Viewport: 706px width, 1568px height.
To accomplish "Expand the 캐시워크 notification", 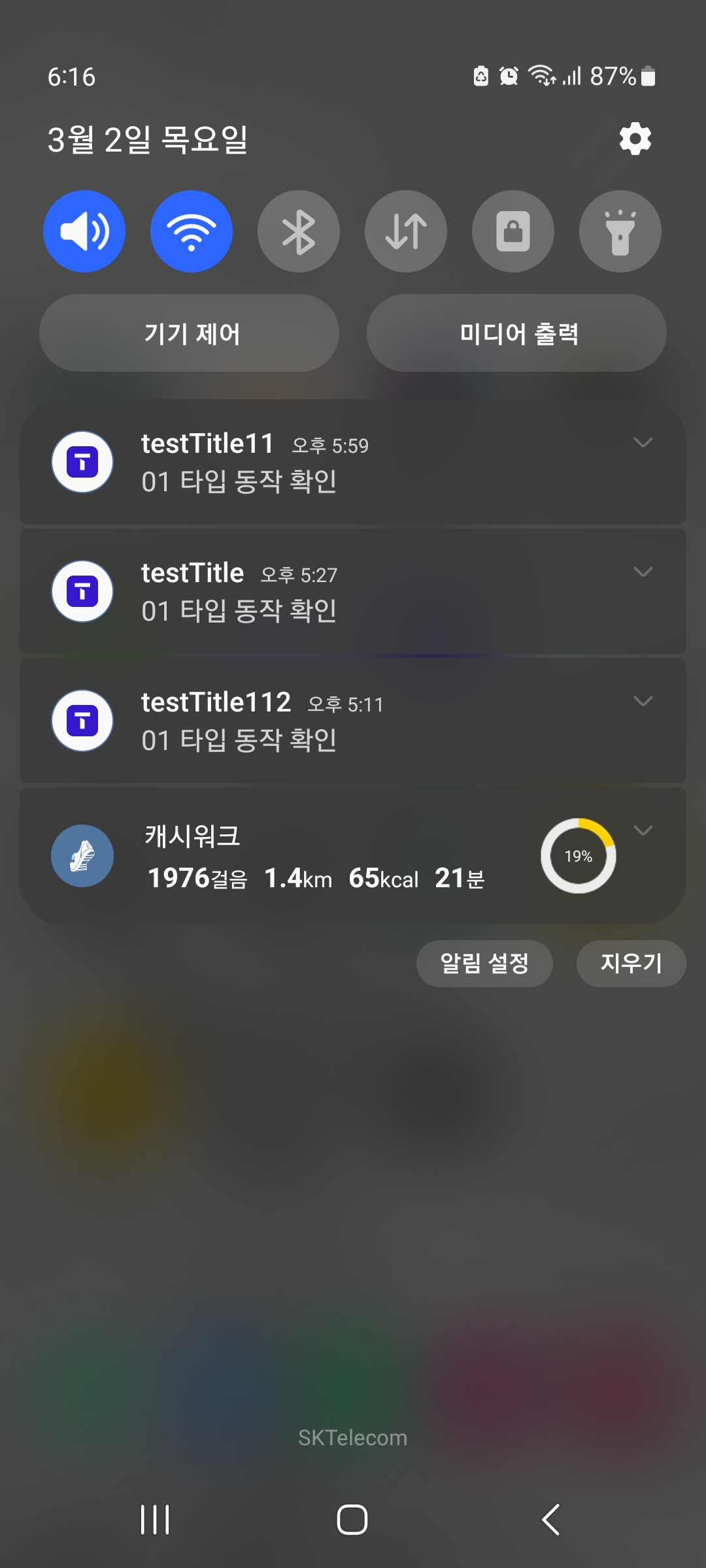I will [643, 830].
